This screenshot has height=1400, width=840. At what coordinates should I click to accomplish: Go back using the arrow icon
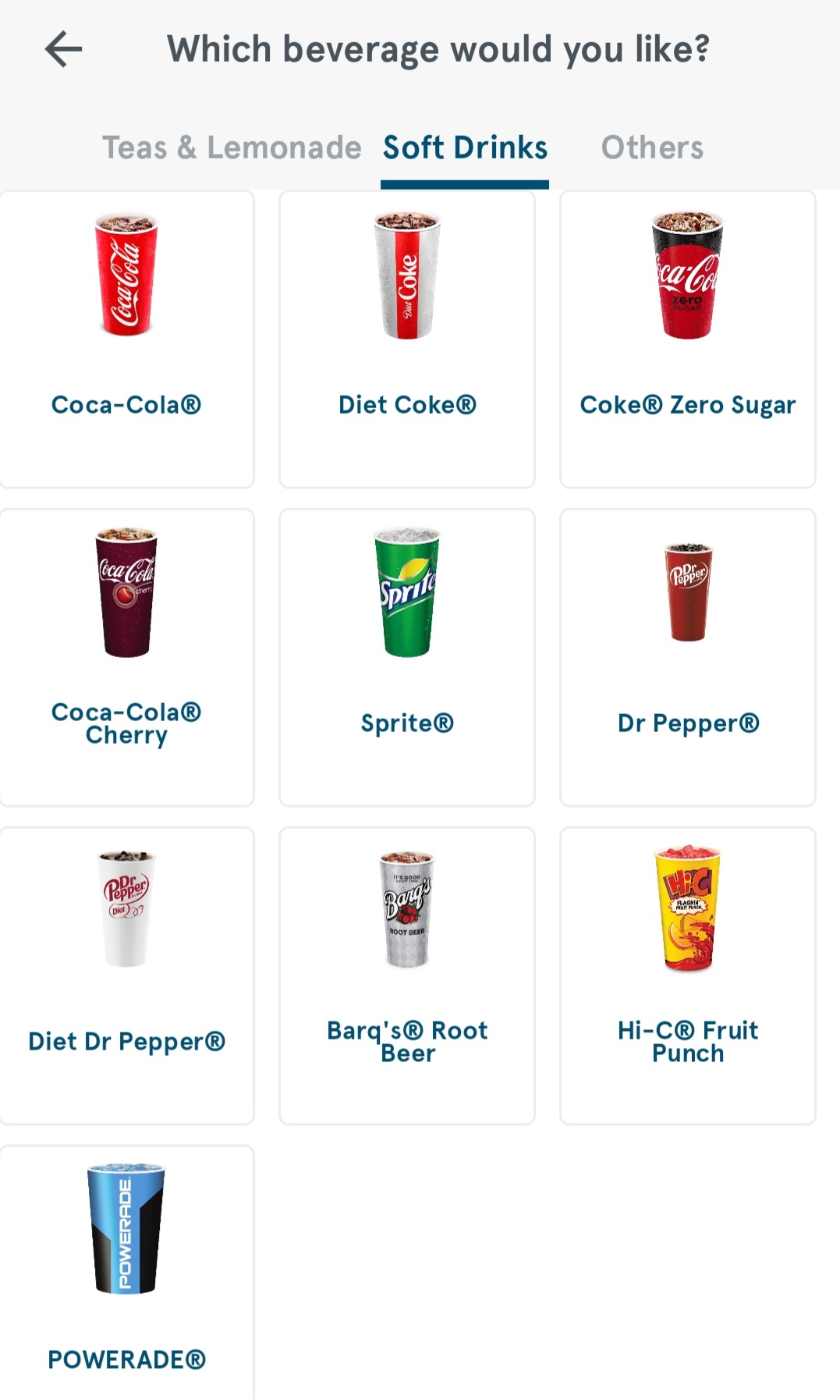pyautogui.click(x=64, y=50)
